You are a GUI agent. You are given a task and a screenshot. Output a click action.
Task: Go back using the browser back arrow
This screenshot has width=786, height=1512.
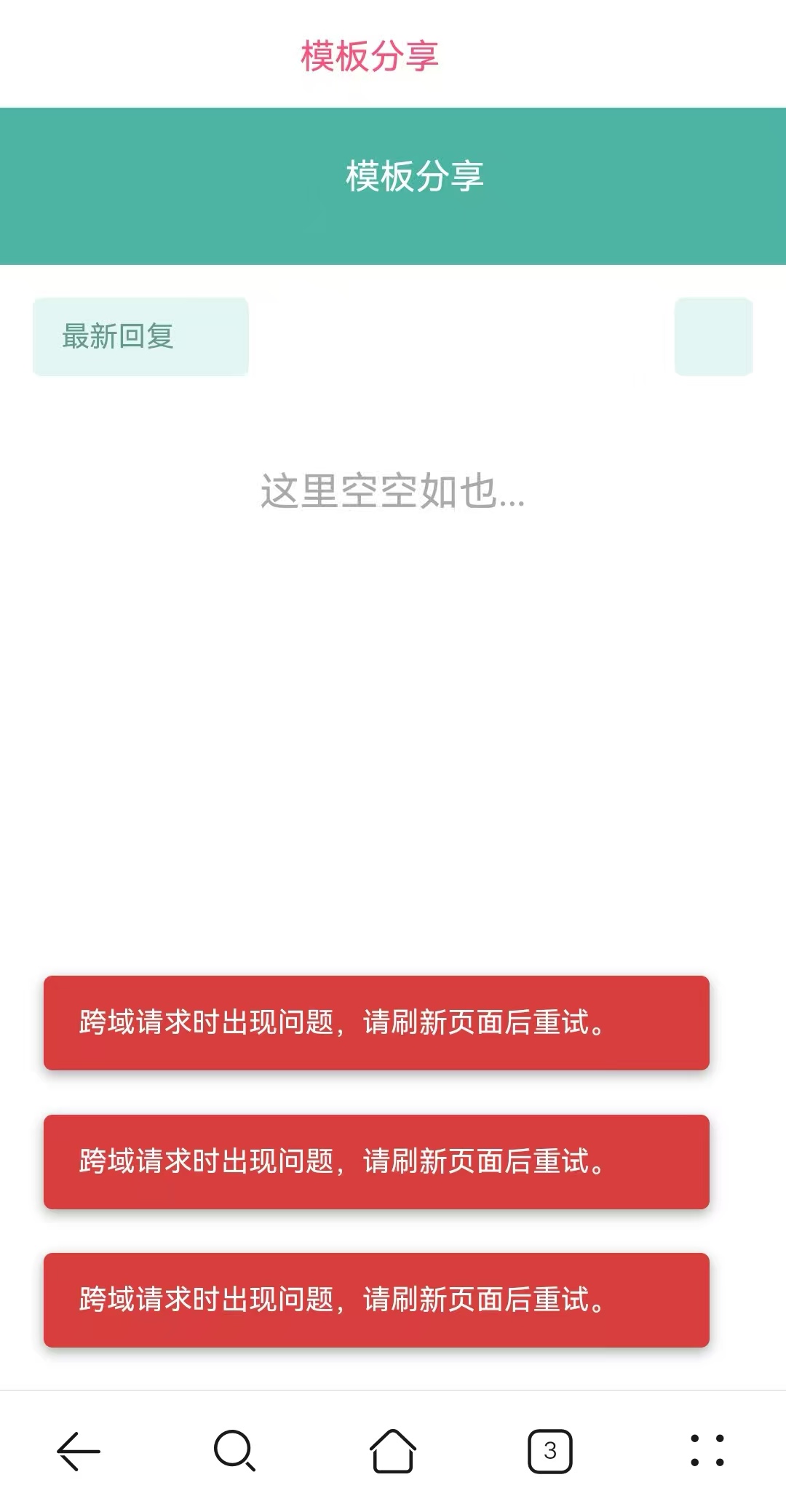tap(79, 1452)
